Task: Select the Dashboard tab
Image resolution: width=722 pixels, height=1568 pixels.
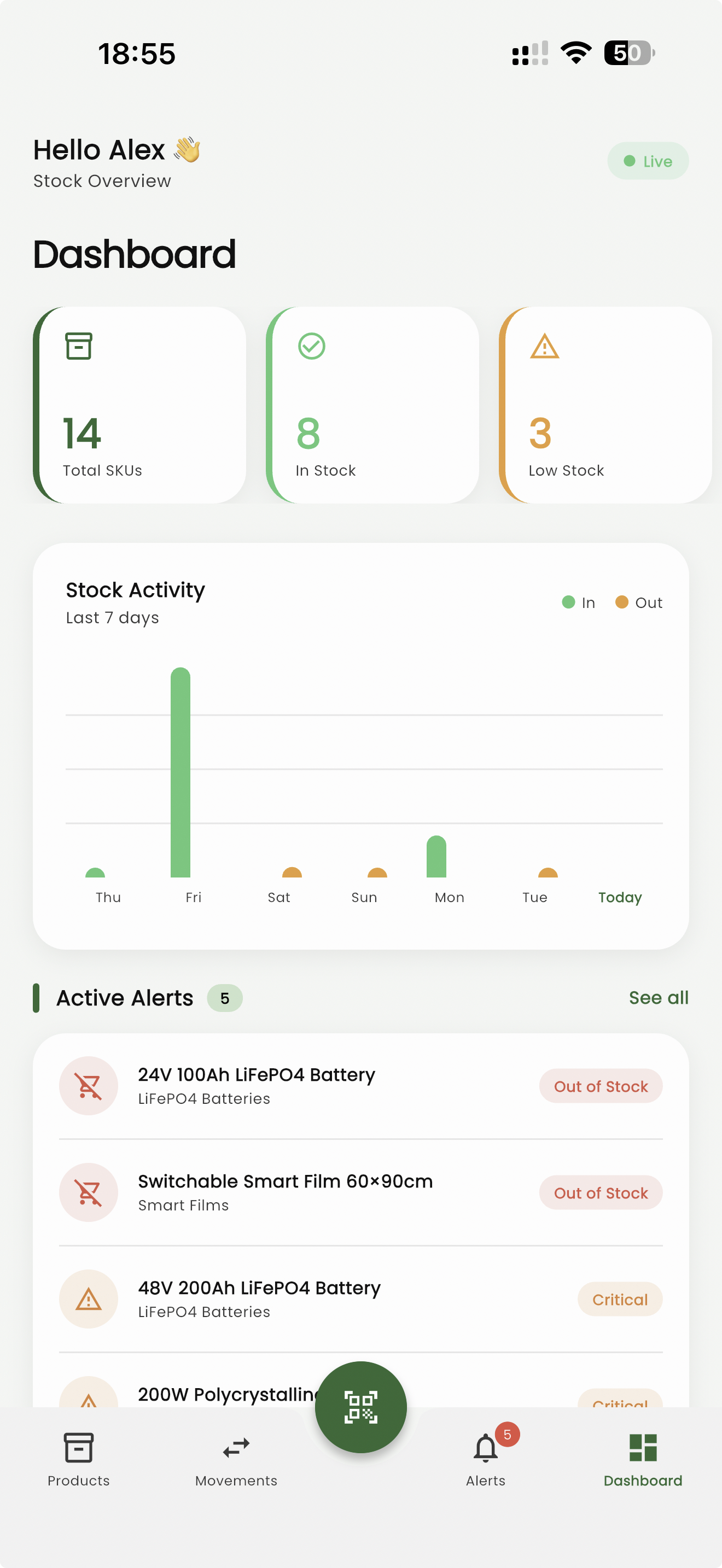Action: point(642,1459)
